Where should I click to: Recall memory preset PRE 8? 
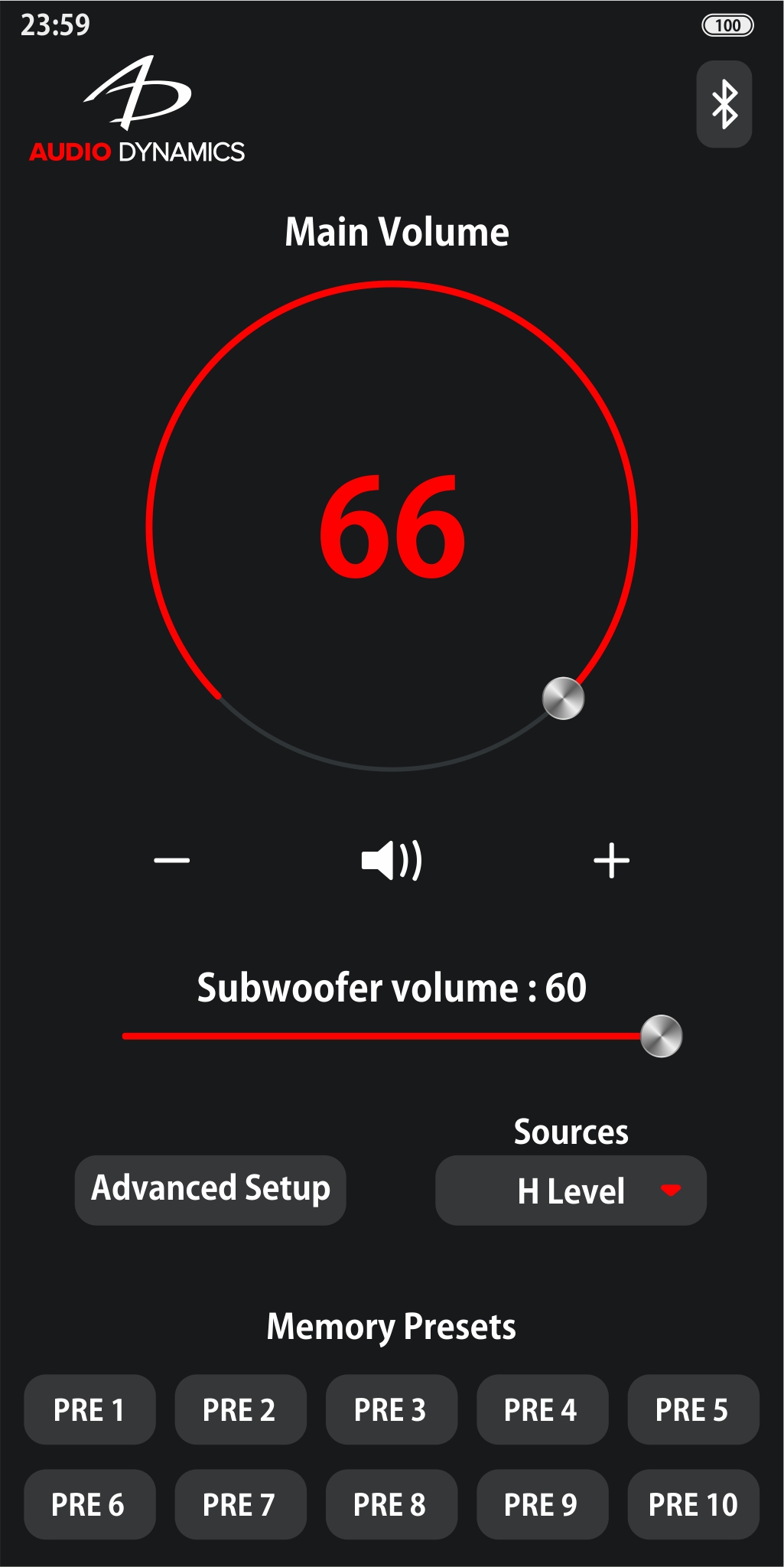[391, 1504]
